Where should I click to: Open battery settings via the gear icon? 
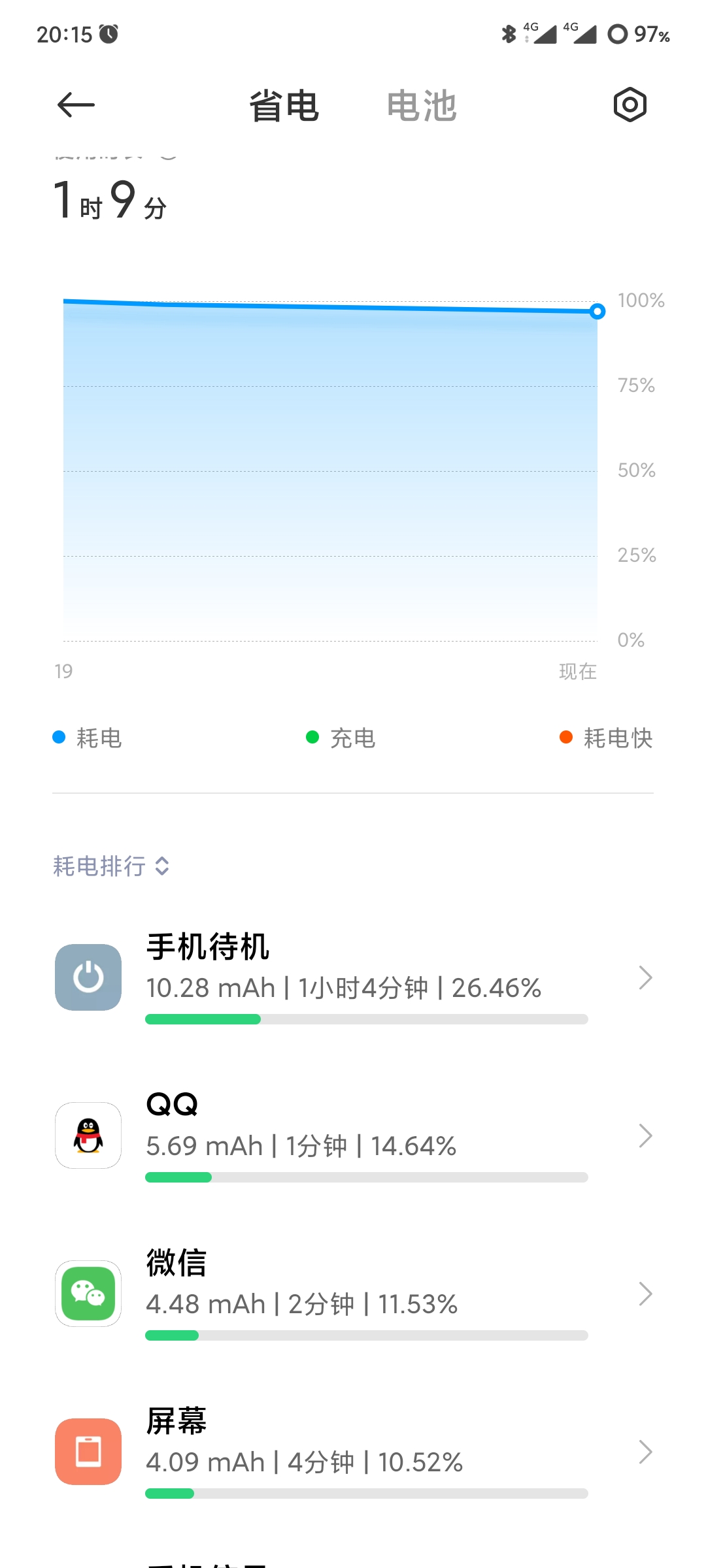pyautogui.click(x=630, y=105)
